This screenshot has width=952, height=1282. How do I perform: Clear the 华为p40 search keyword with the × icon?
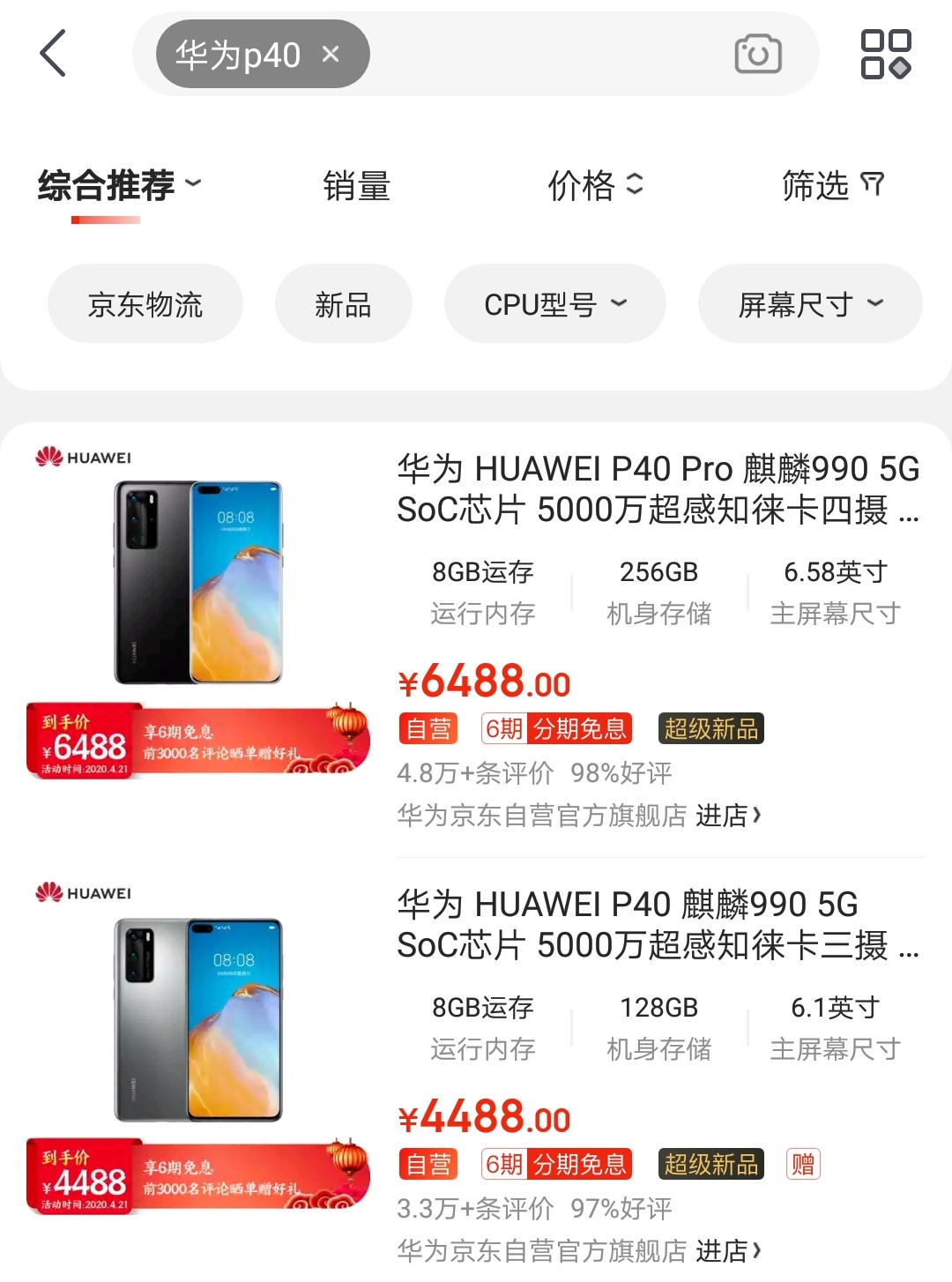331,54
